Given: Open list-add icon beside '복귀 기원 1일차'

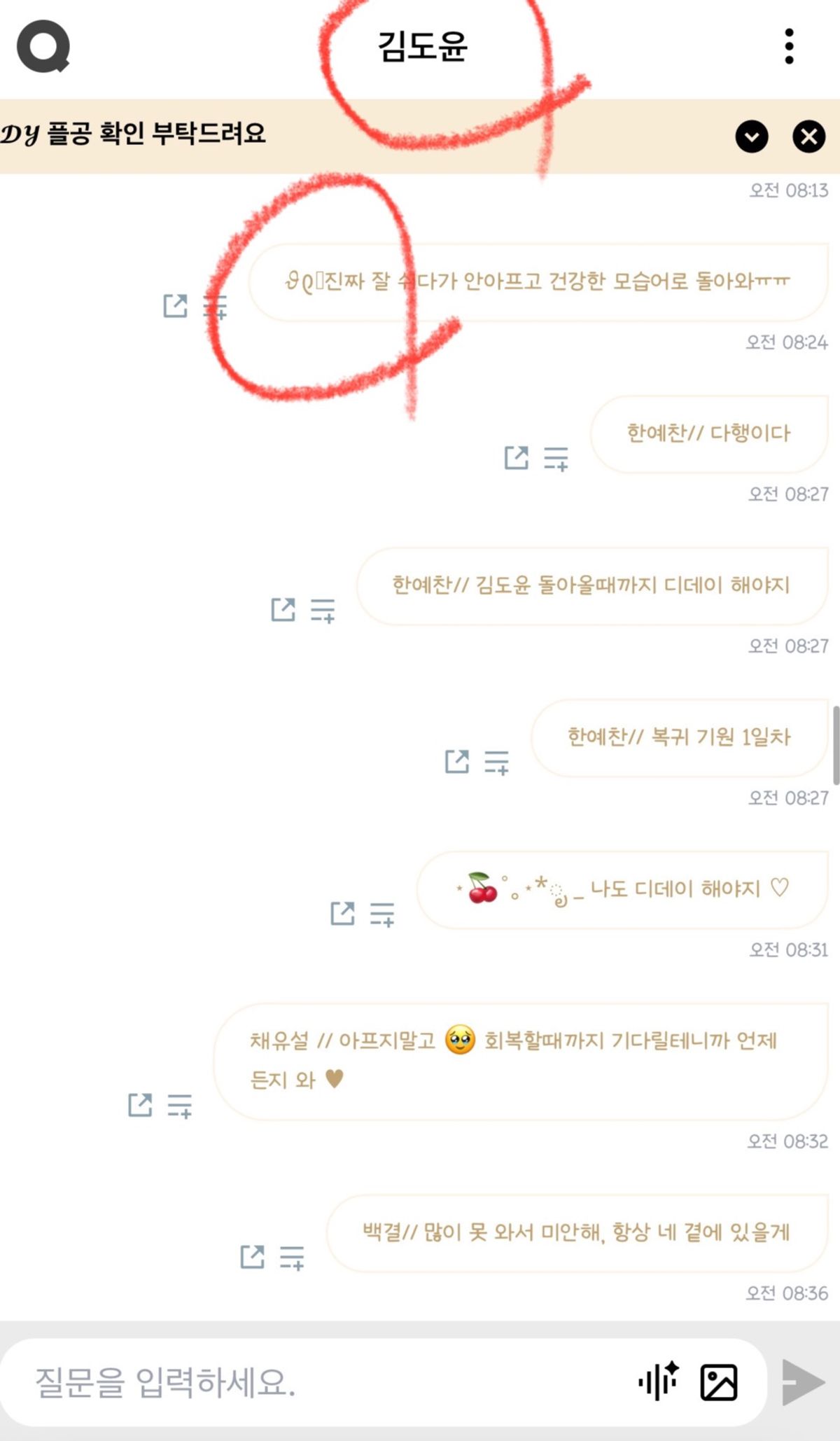Looking at the screenshot, I should [496, 762].
